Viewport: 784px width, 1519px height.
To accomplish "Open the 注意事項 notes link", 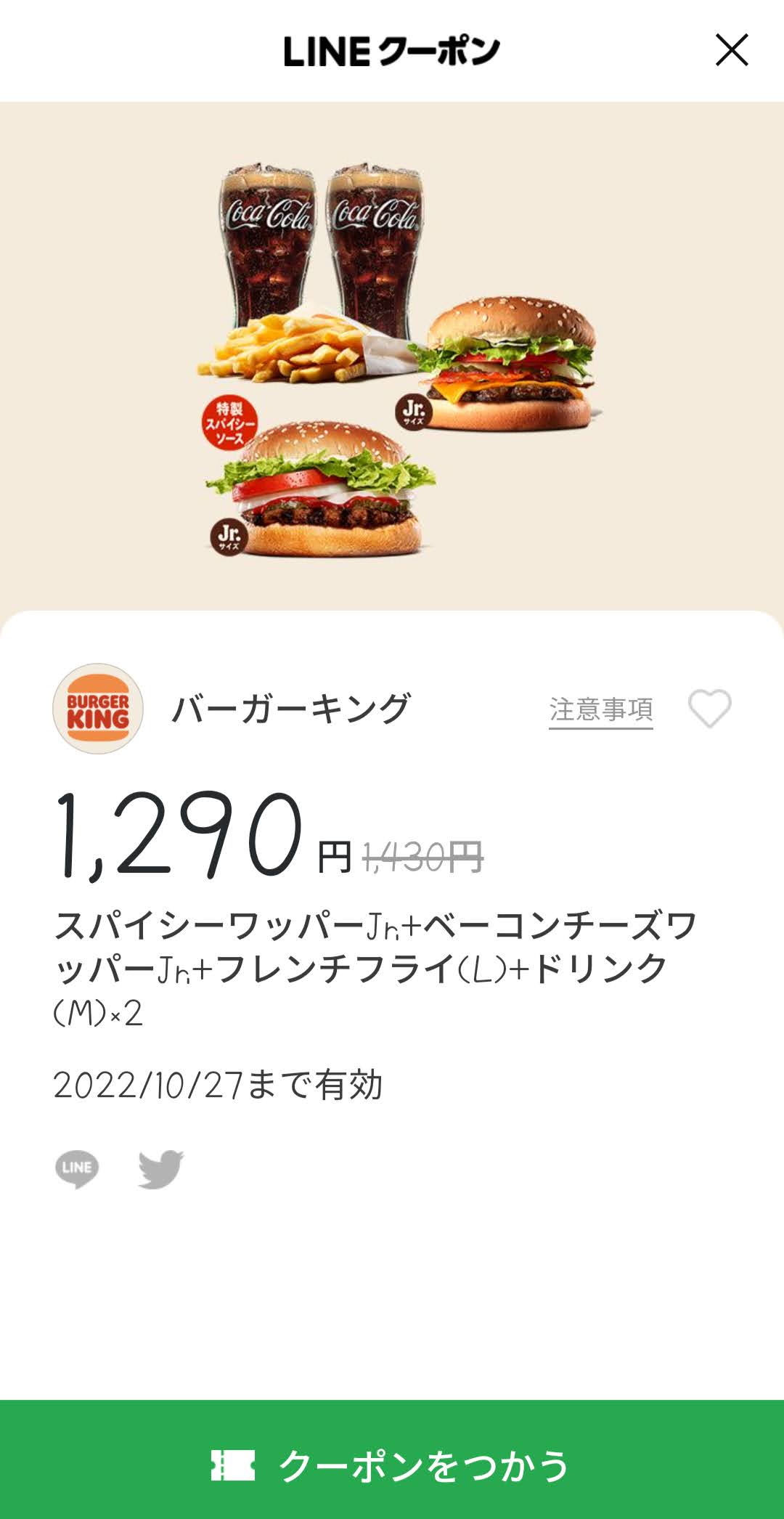I will [600, 709].
